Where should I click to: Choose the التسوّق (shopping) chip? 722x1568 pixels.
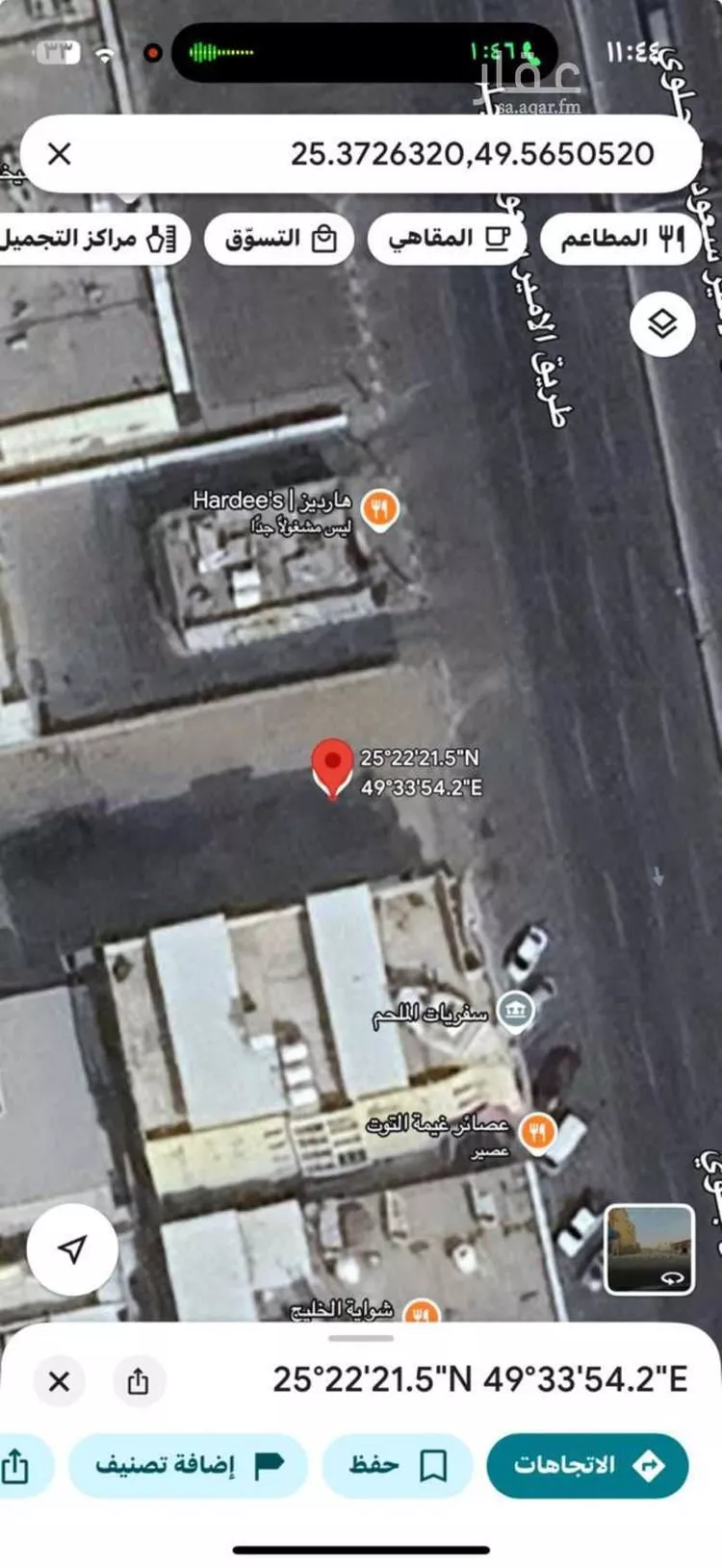[x=279, y=238]
